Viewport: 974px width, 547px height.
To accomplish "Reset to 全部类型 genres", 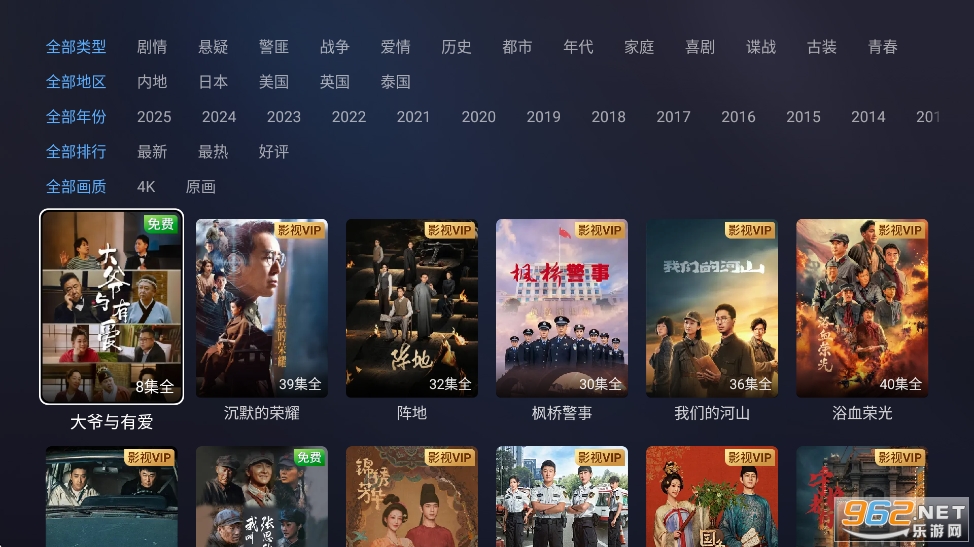I will (x=76, y=47).
